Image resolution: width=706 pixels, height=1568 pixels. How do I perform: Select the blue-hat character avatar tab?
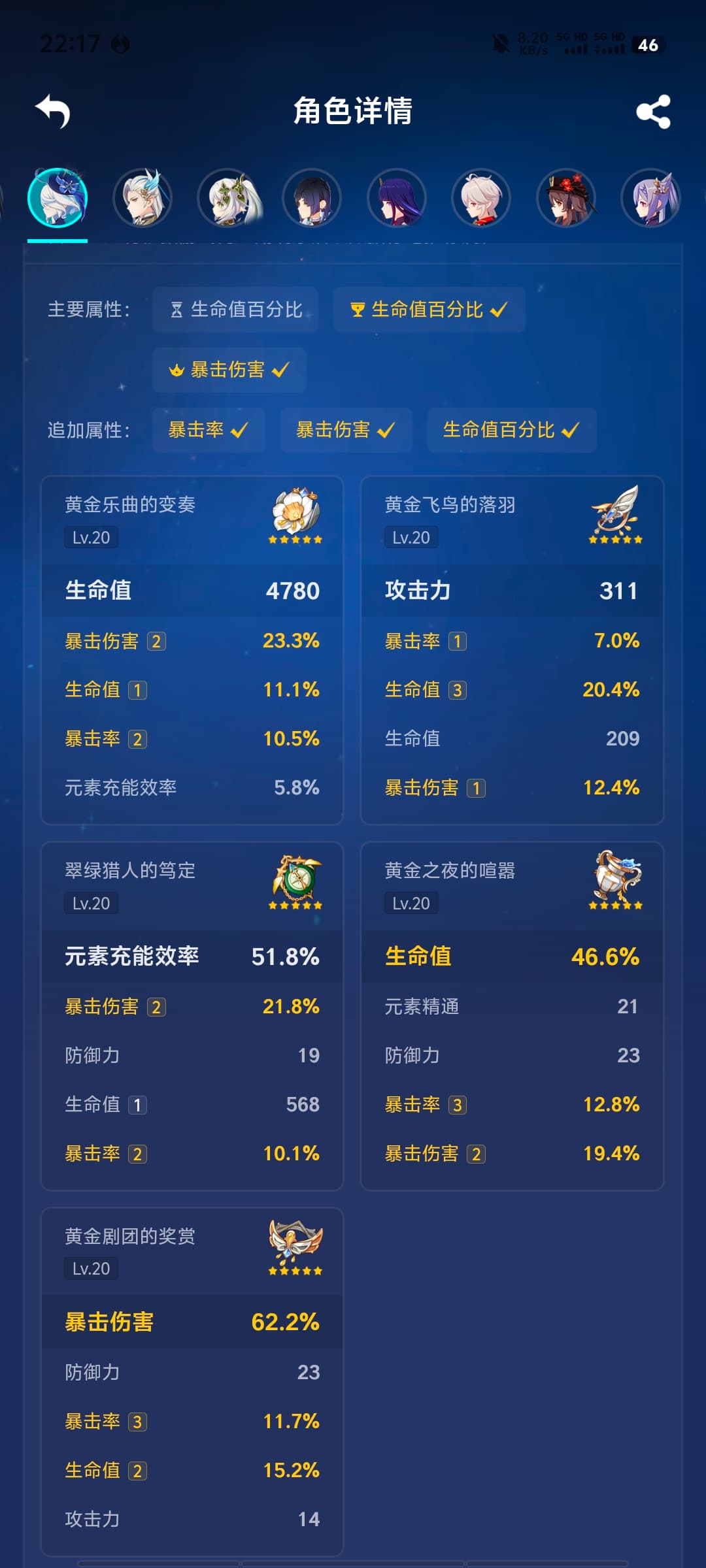[58, 198]
